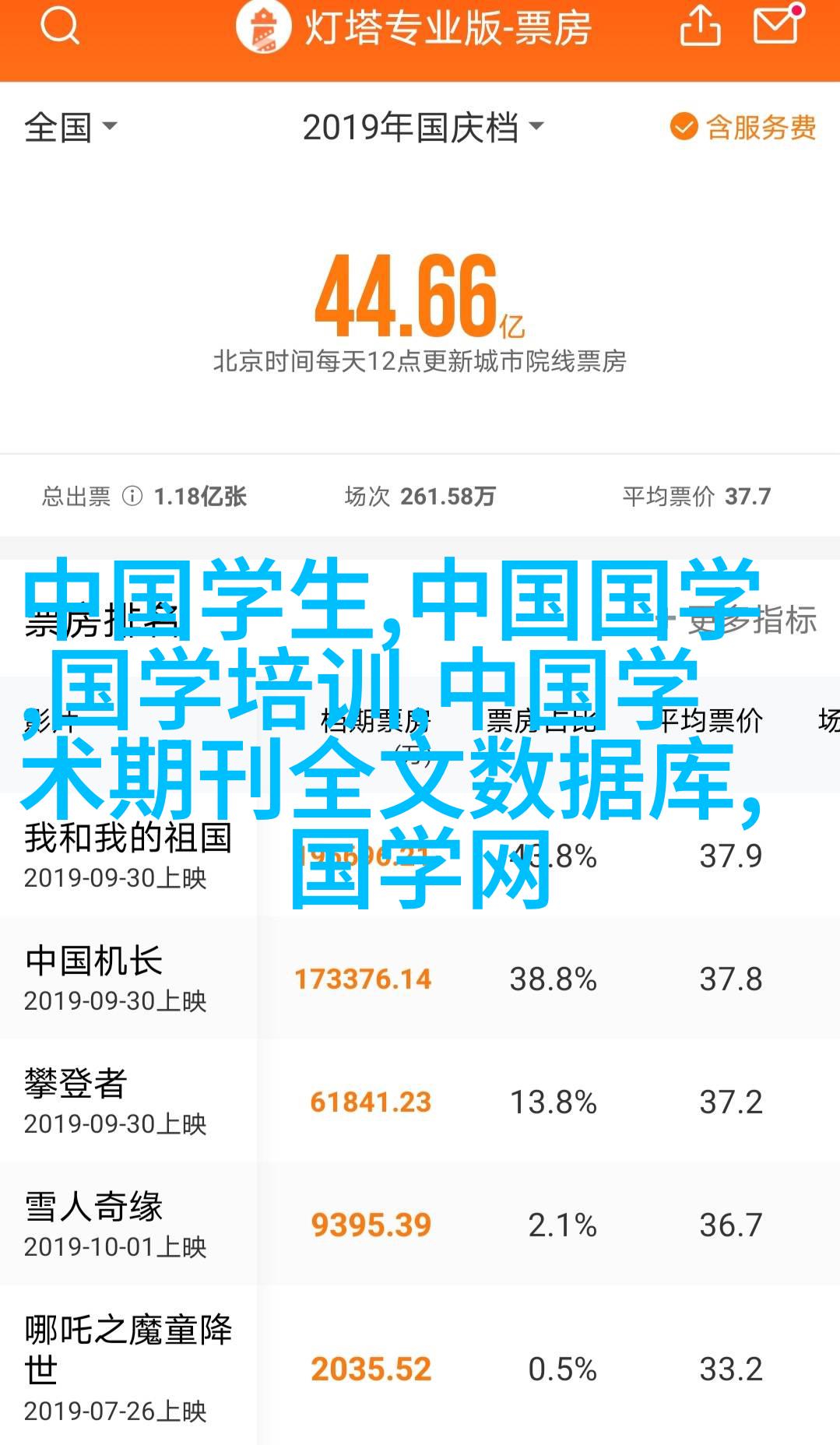This screenshot has width=840, height=1445.
Task: Open the search icon
Action: [x=60, y=27]
